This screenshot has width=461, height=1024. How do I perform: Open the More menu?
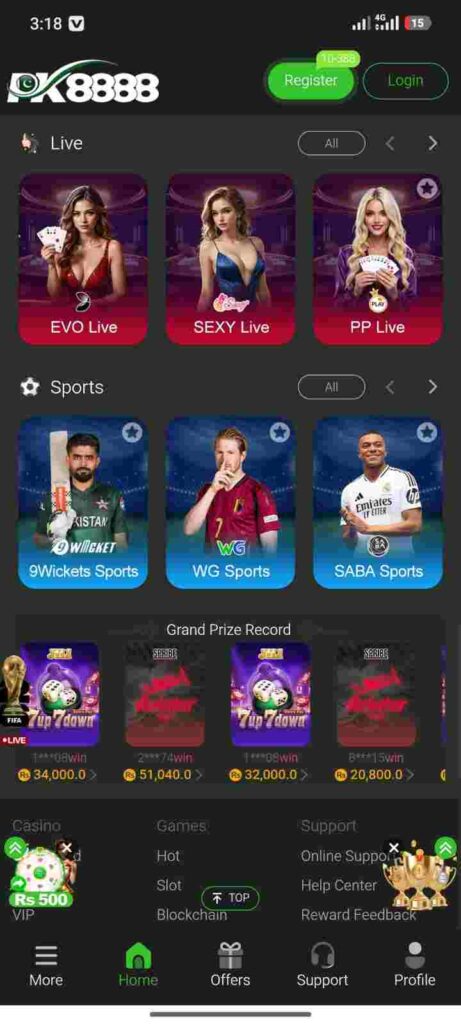pos(46,965)
